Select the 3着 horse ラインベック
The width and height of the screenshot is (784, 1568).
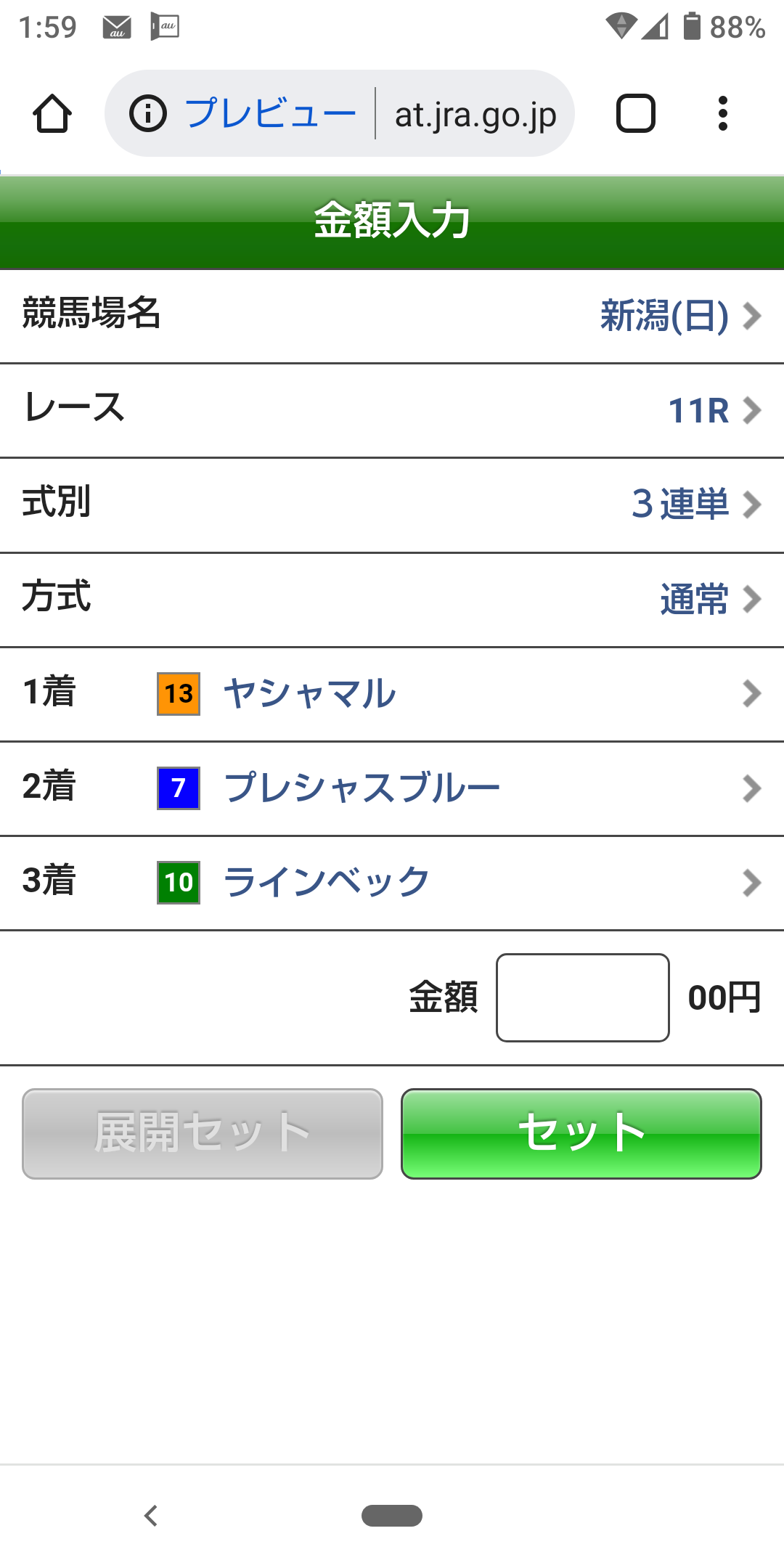point(327,881)
